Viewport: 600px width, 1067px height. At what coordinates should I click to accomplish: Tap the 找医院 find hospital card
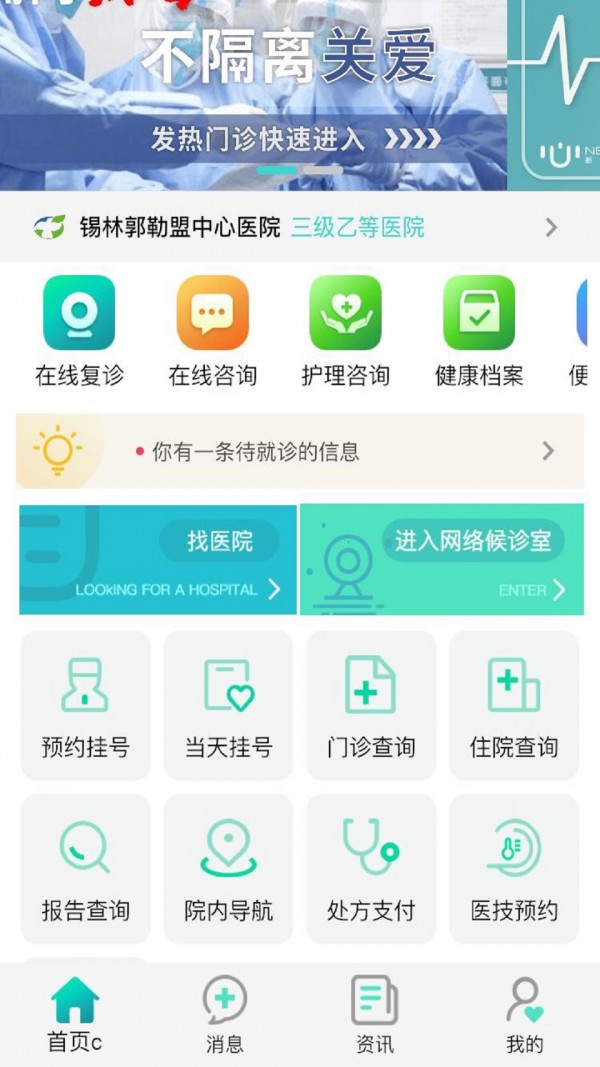pos(158,559)
